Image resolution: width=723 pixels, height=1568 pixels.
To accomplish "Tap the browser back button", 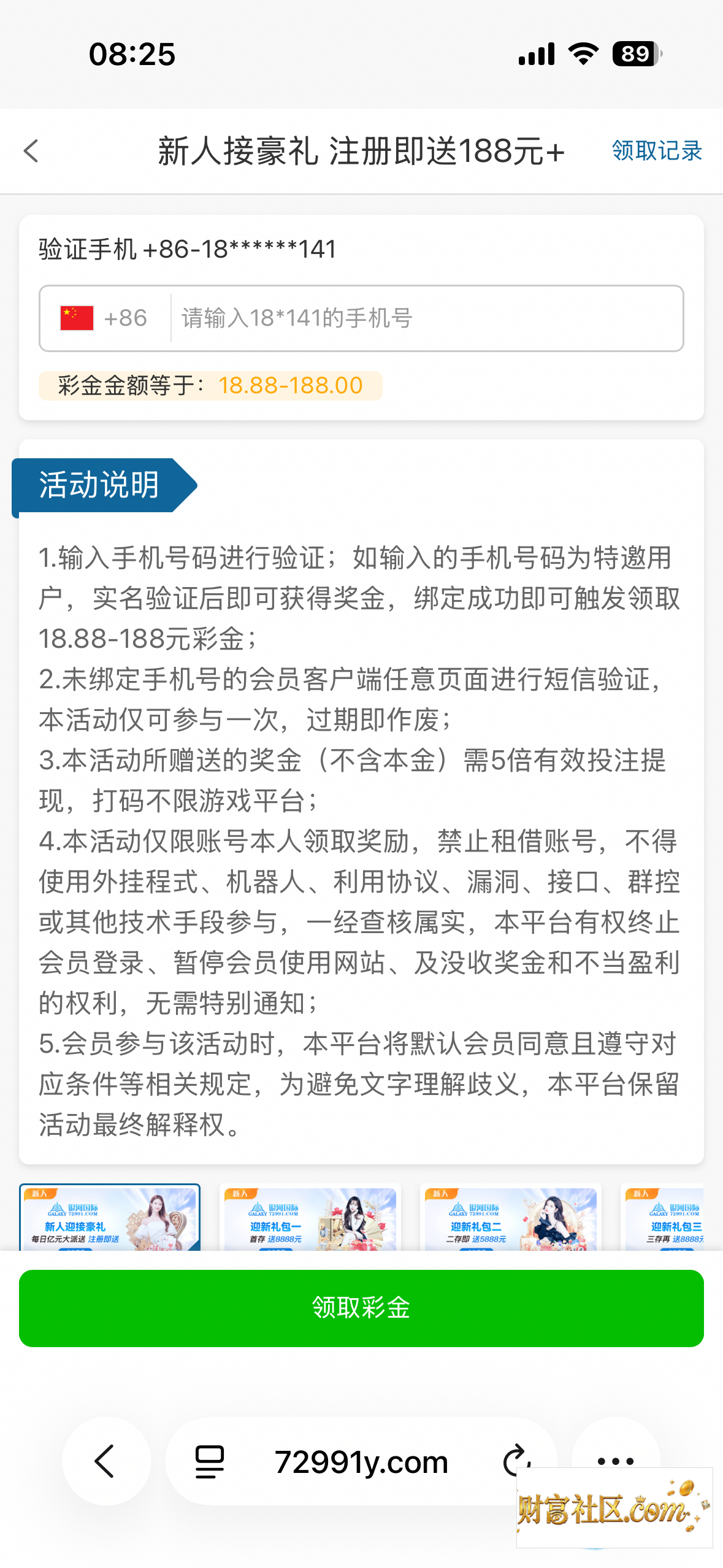I will click(x=106, y=1461).
